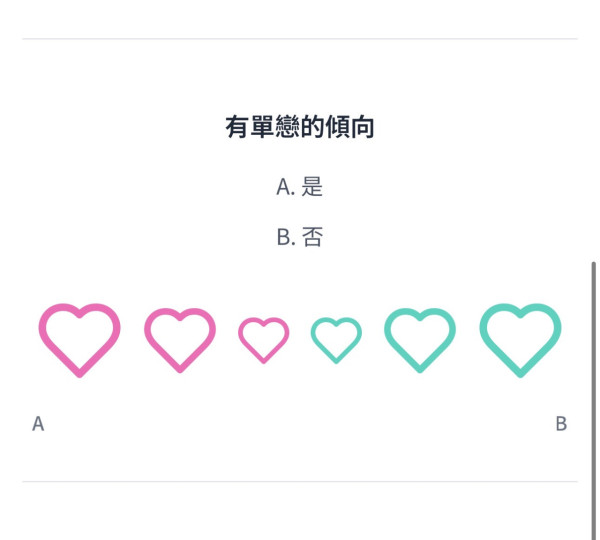Screen dimensions: 600x540
Task: Pick the largest teal heart nearest B
Action: click(520, 339)
